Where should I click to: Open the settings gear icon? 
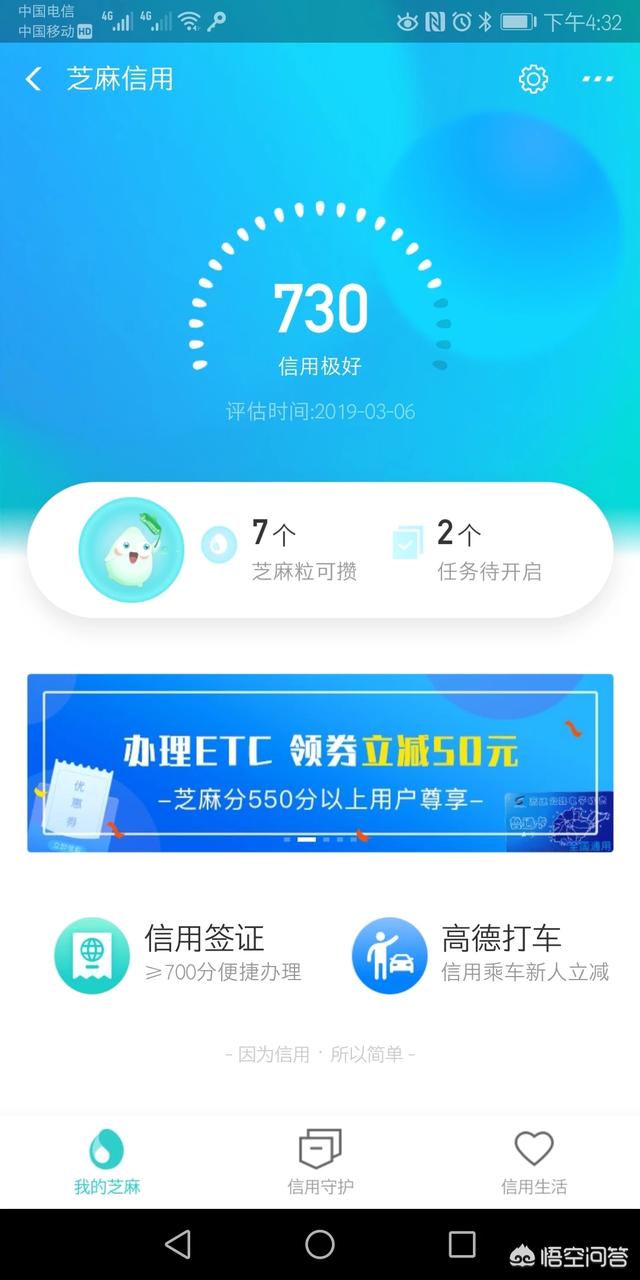[x=534, y=79]
